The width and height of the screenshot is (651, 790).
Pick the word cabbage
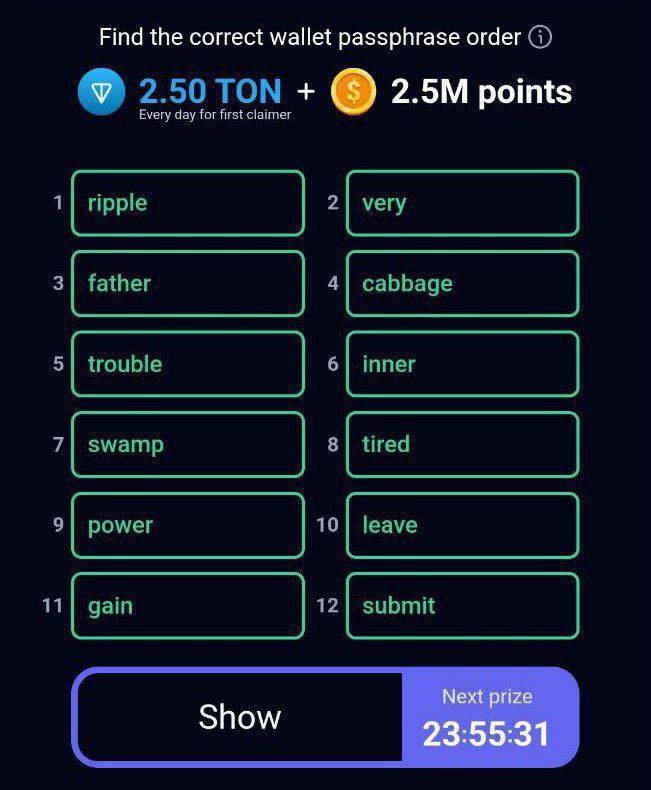(462, 284)
